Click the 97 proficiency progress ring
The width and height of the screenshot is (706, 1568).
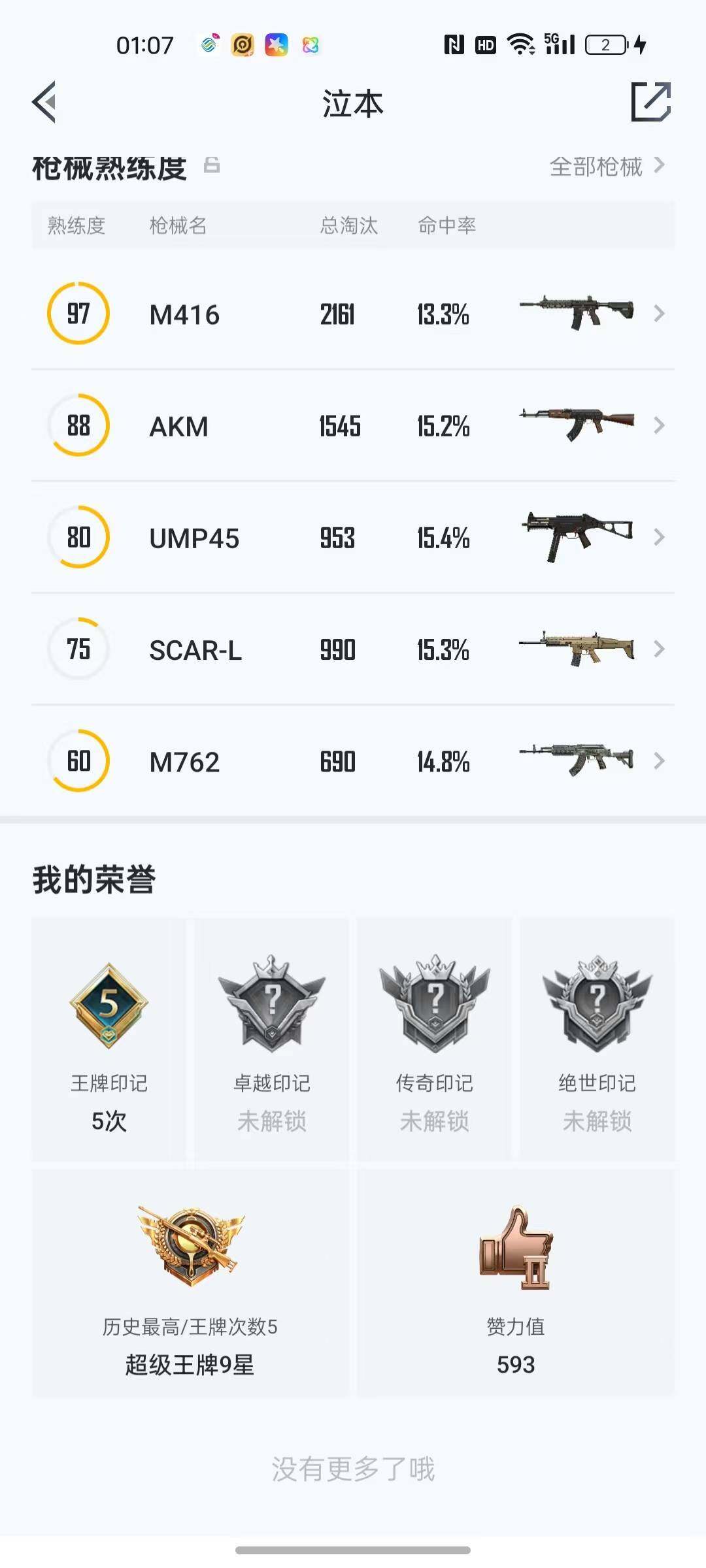(78, 314)
